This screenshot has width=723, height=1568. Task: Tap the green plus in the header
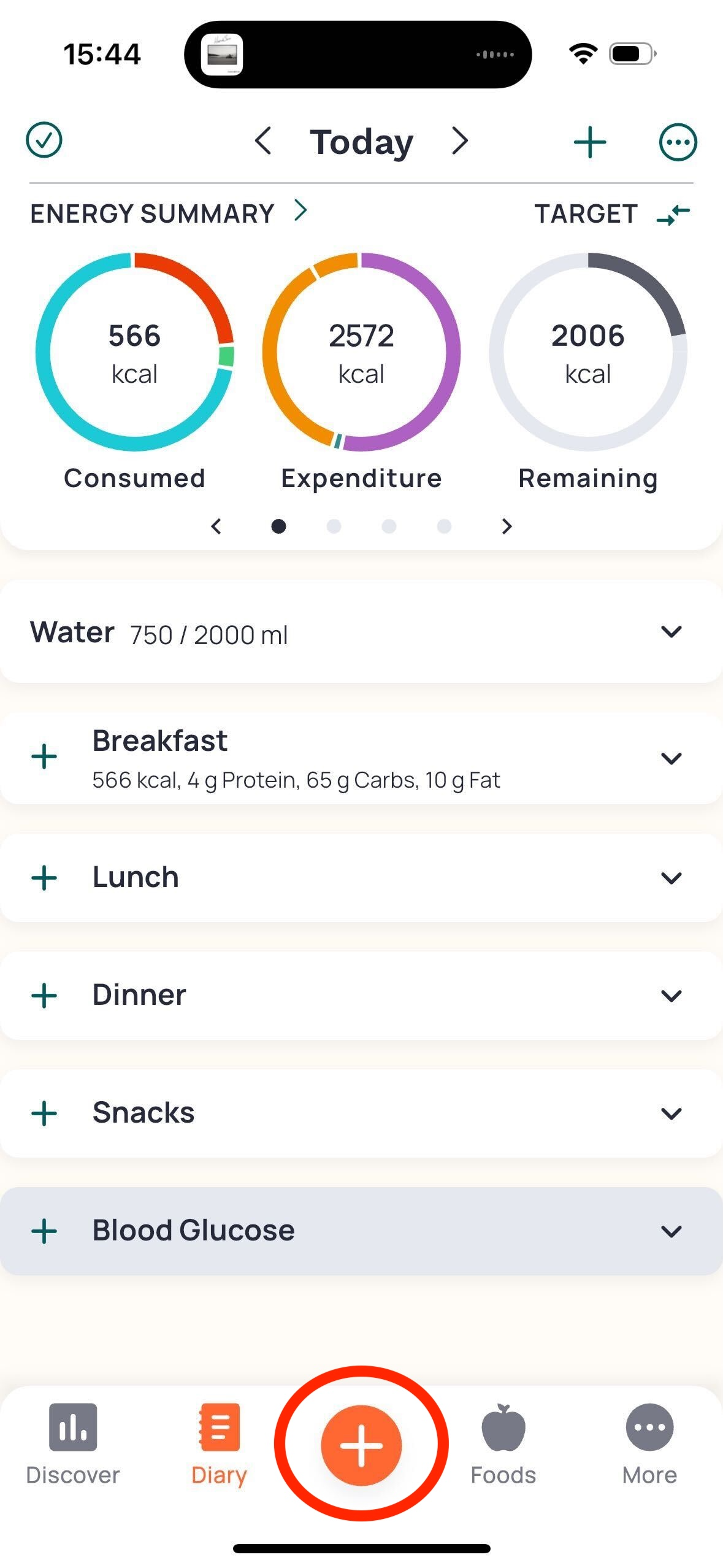590,142
